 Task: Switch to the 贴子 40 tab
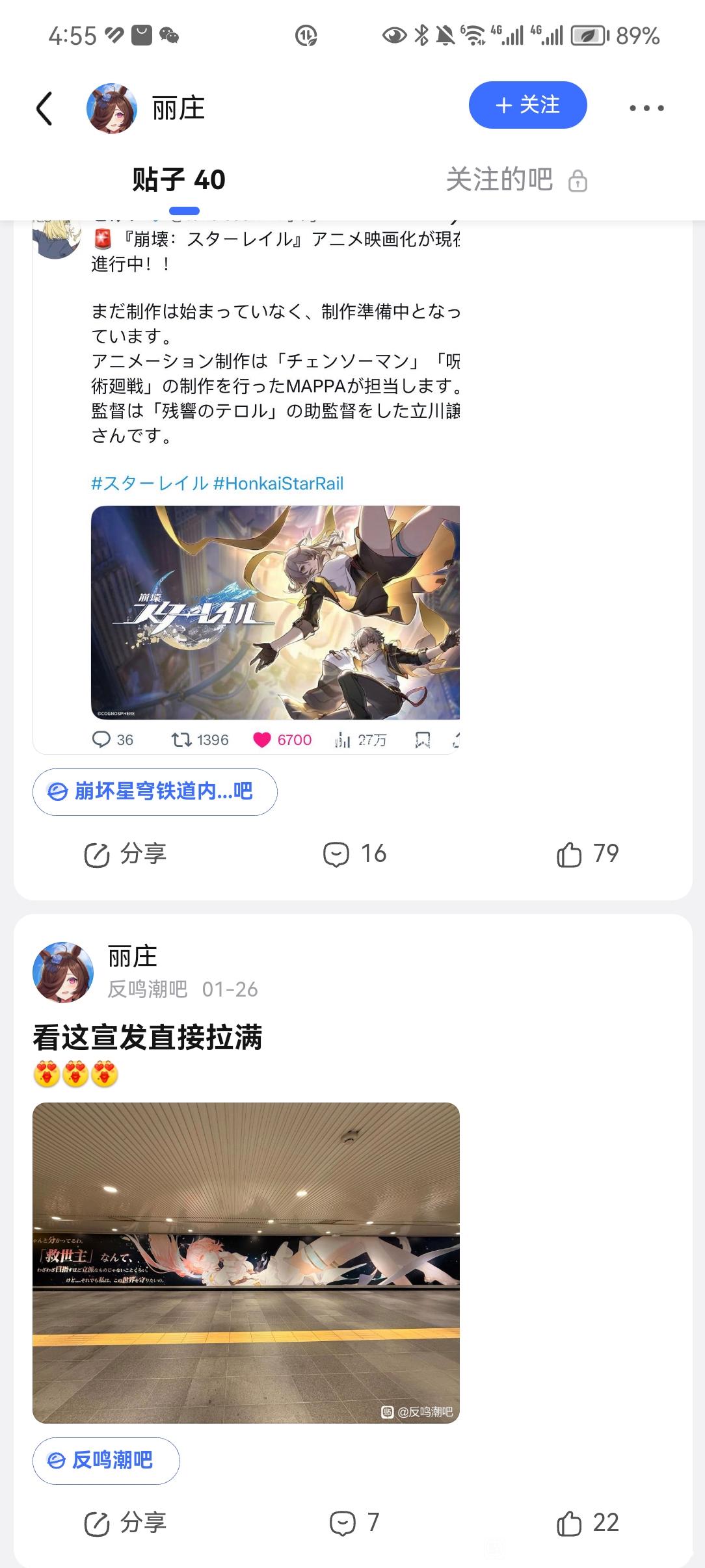[179, 180]
